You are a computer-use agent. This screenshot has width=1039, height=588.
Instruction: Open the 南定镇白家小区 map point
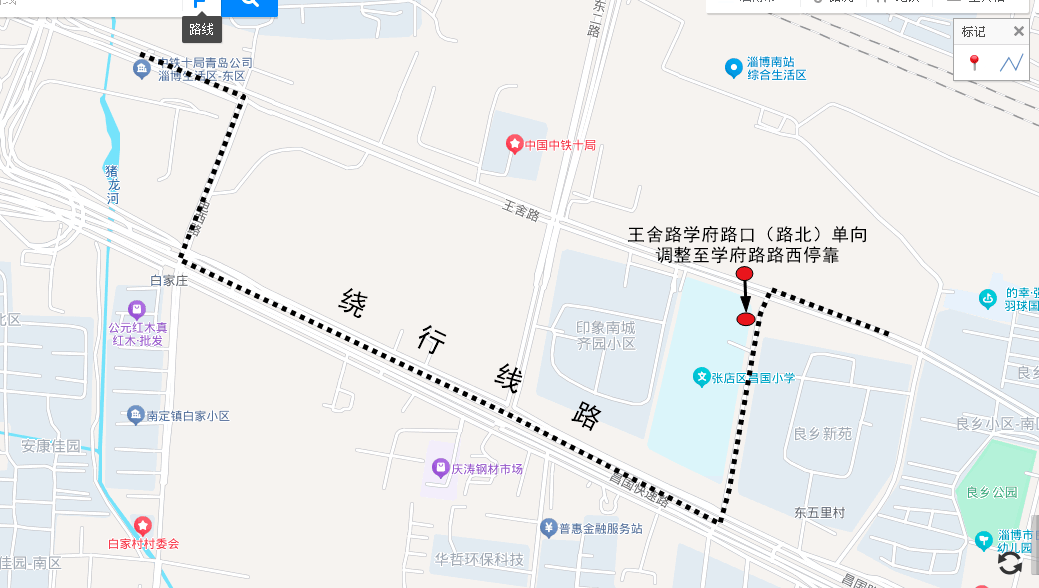pos(136,414)
